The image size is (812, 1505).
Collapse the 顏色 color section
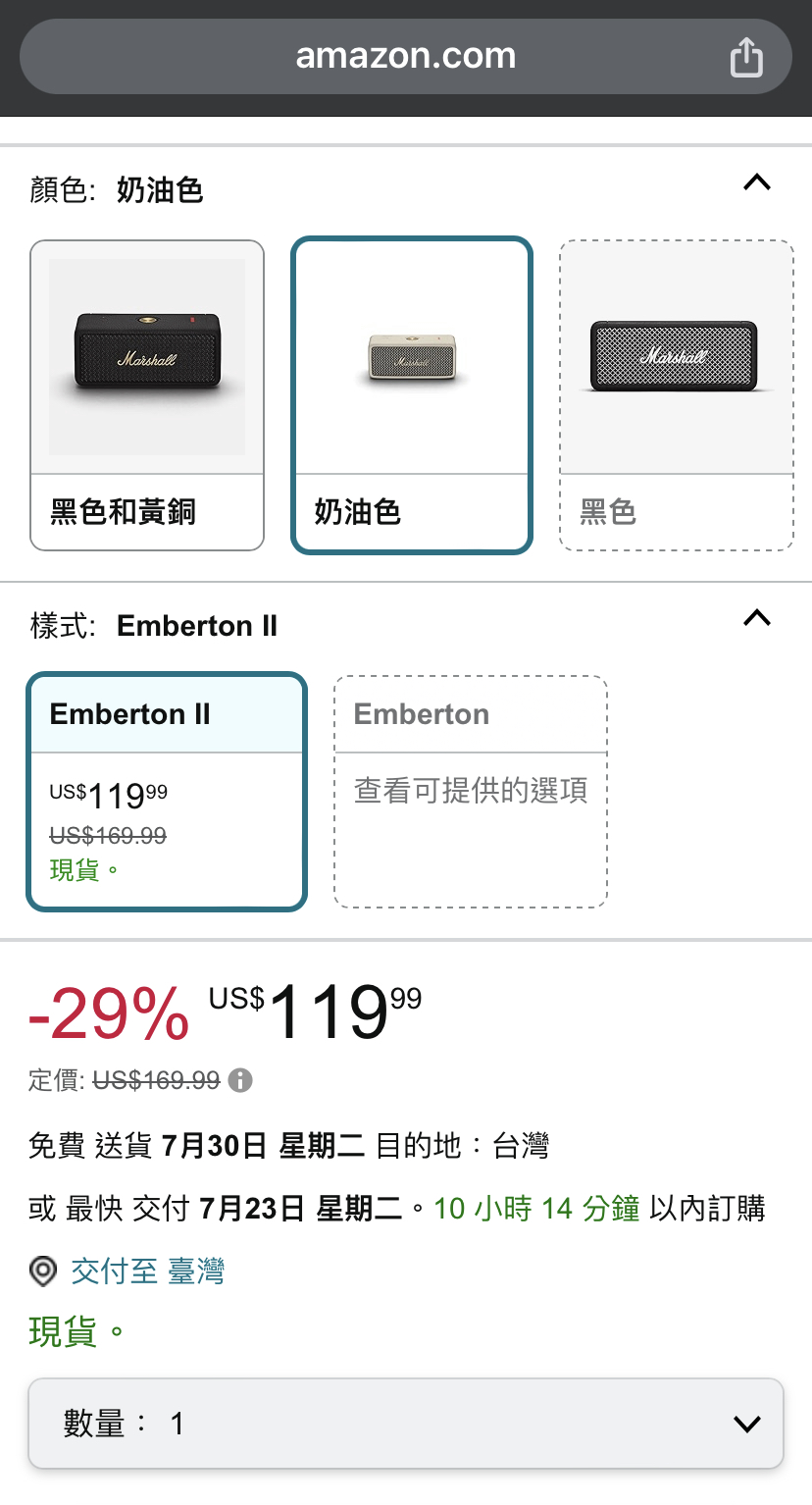coord(757,183)
